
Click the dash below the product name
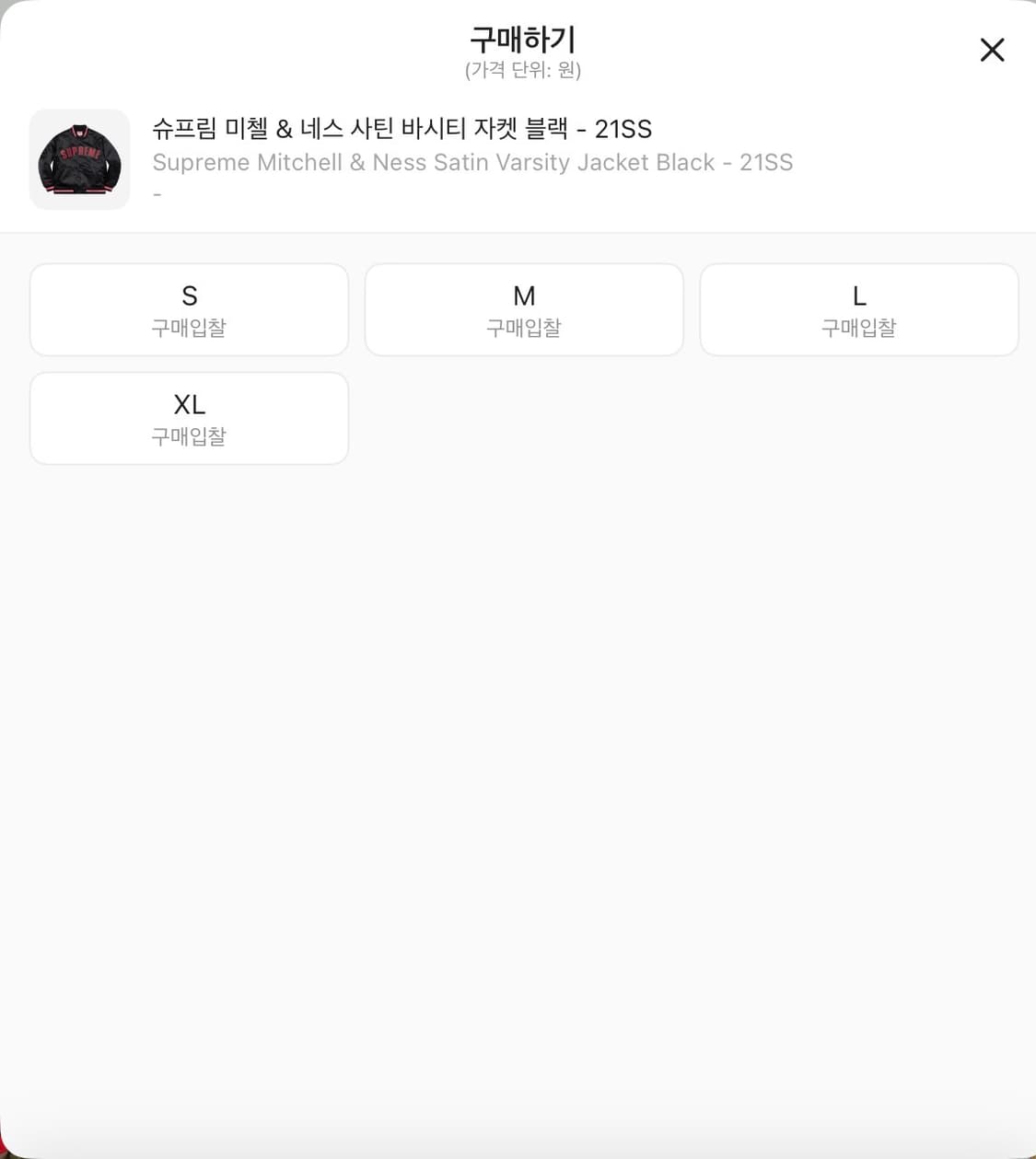click(x=157, y=194)
